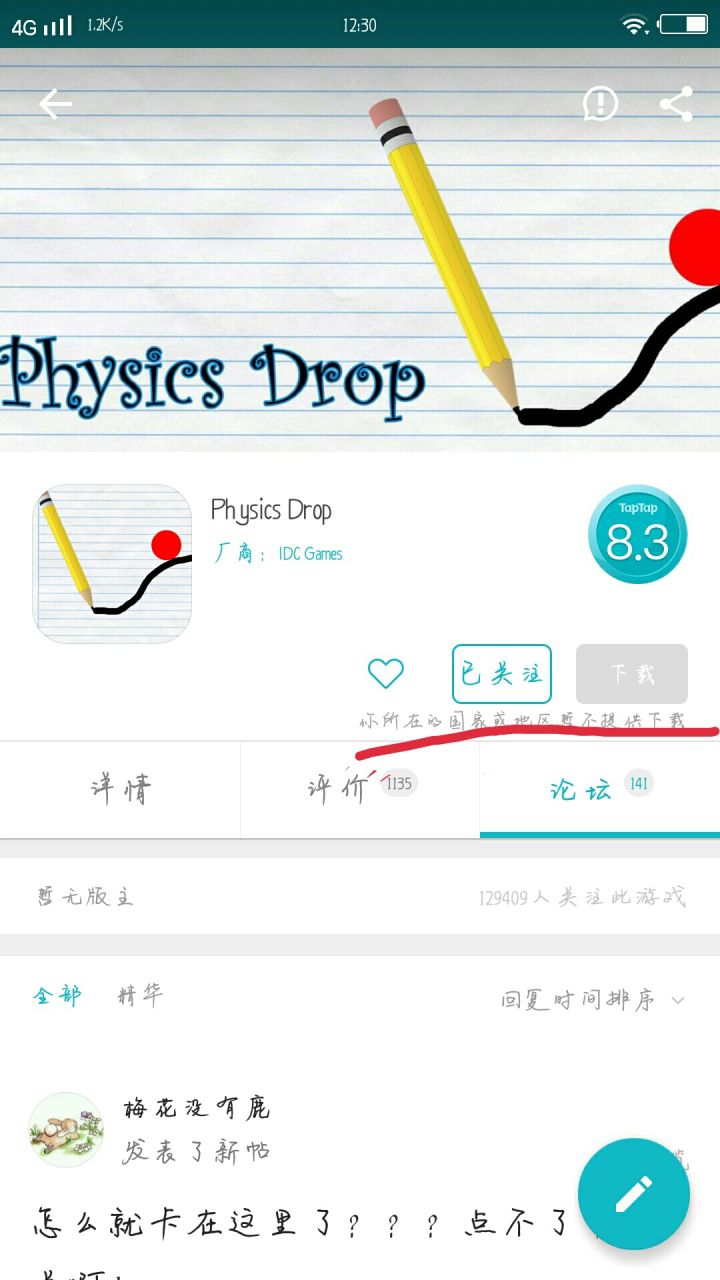Compose a new post with the pencil button

pos(634,1194)
